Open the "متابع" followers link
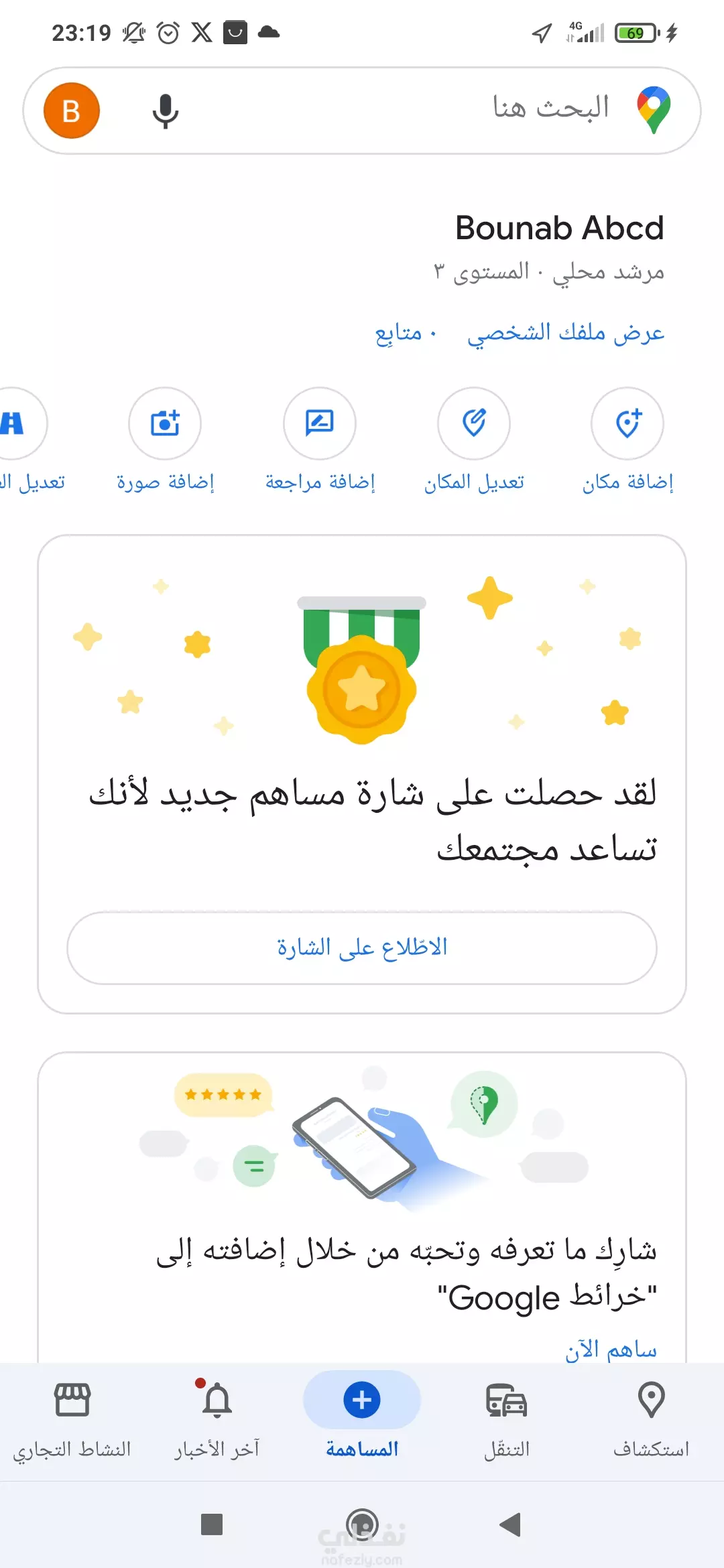This screenshot has height=1568, width=724. point(399,332)
